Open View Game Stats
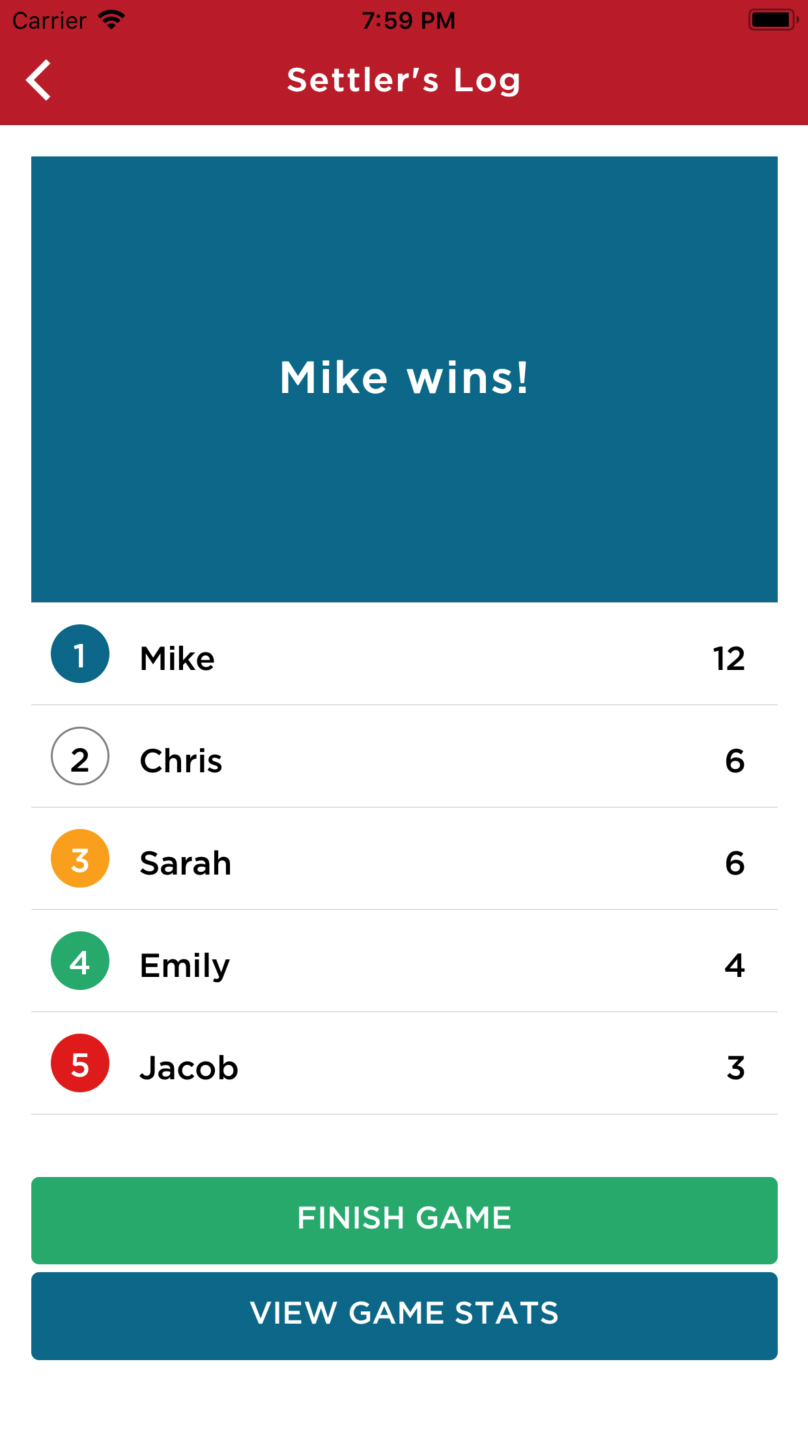The image size is (808, 1439). tap(404, 1315)
